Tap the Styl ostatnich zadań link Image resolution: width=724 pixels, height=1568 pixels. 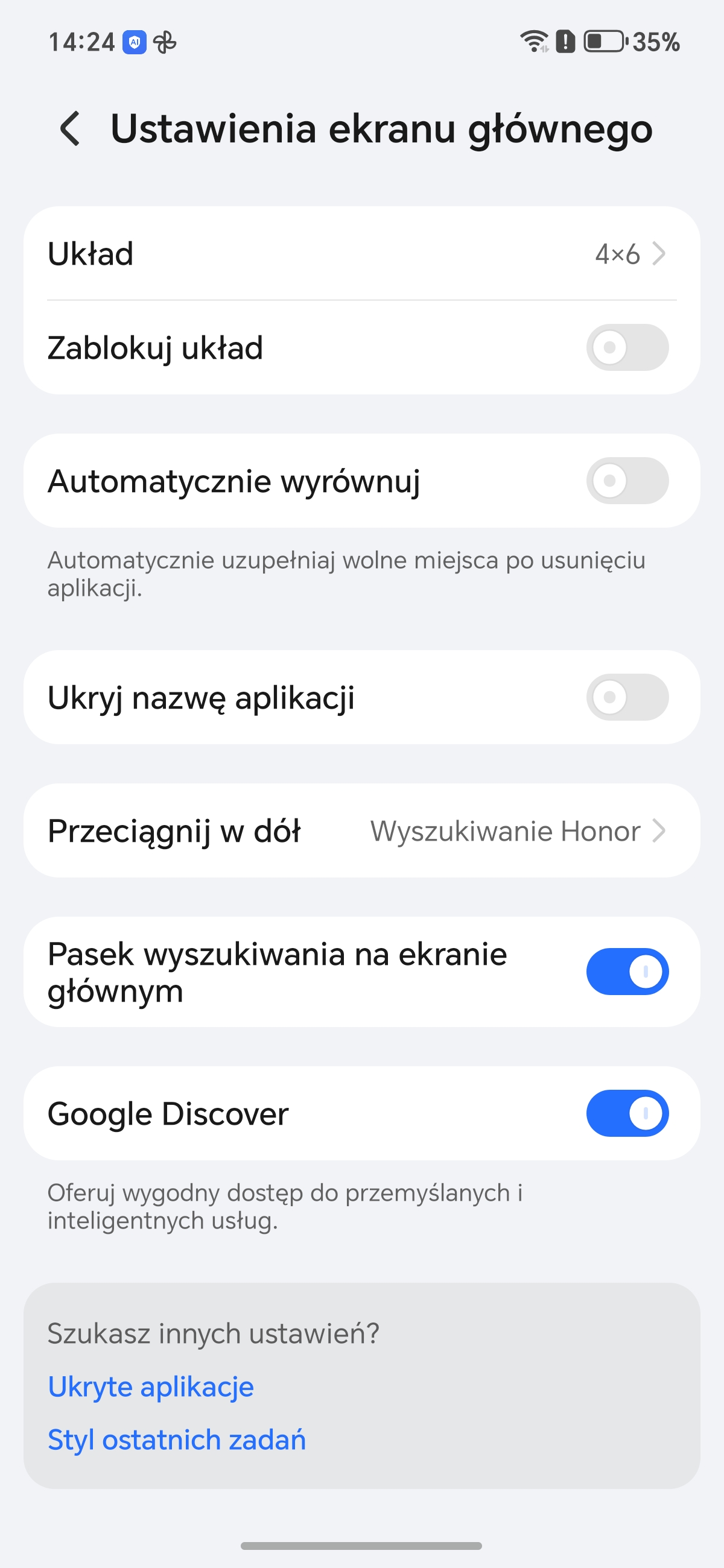coord(177,1440)
